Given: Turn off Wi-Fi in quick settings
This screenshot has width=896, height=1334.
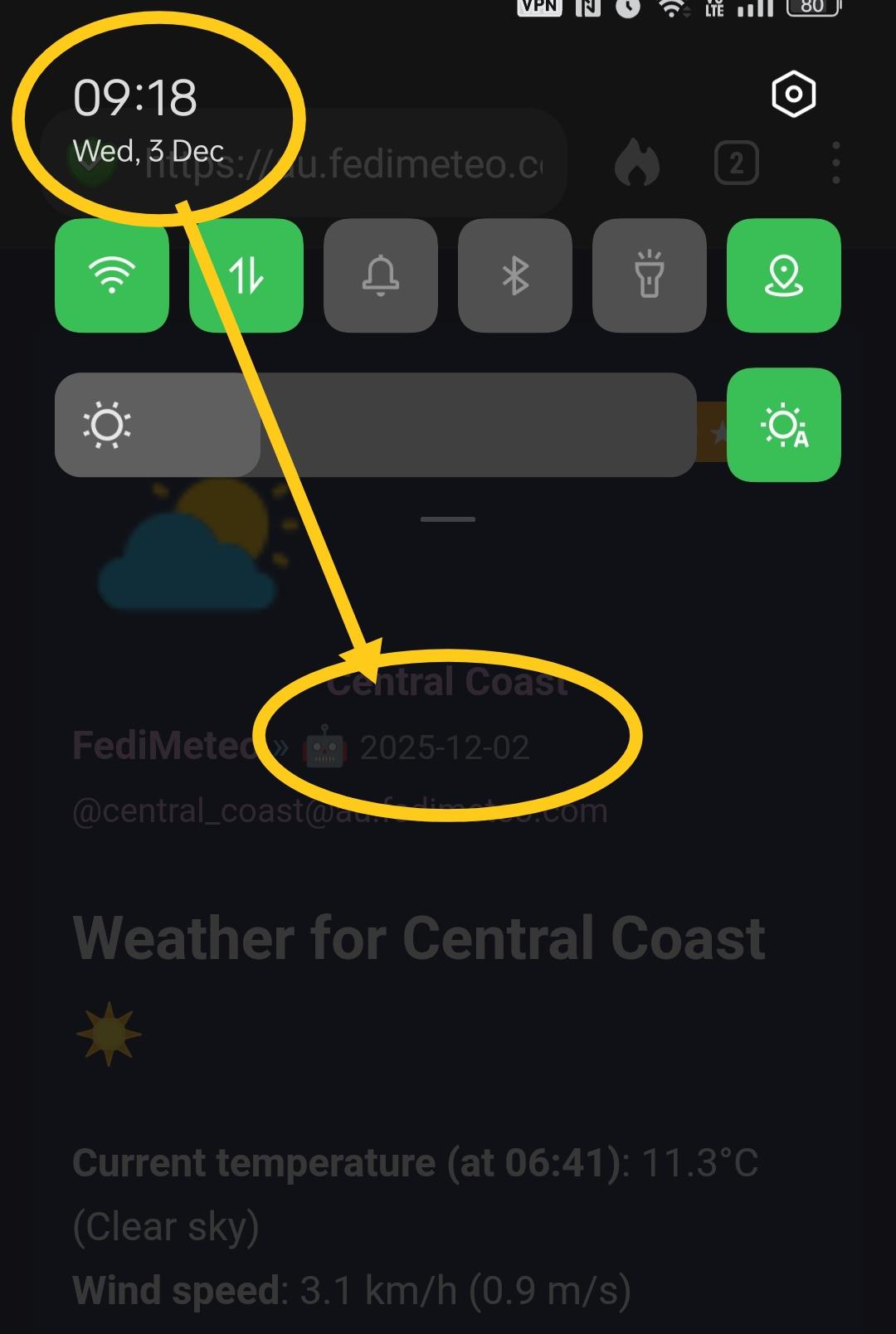Looking at the screenshot, I should pyautogui.click(x=112, y=275).
